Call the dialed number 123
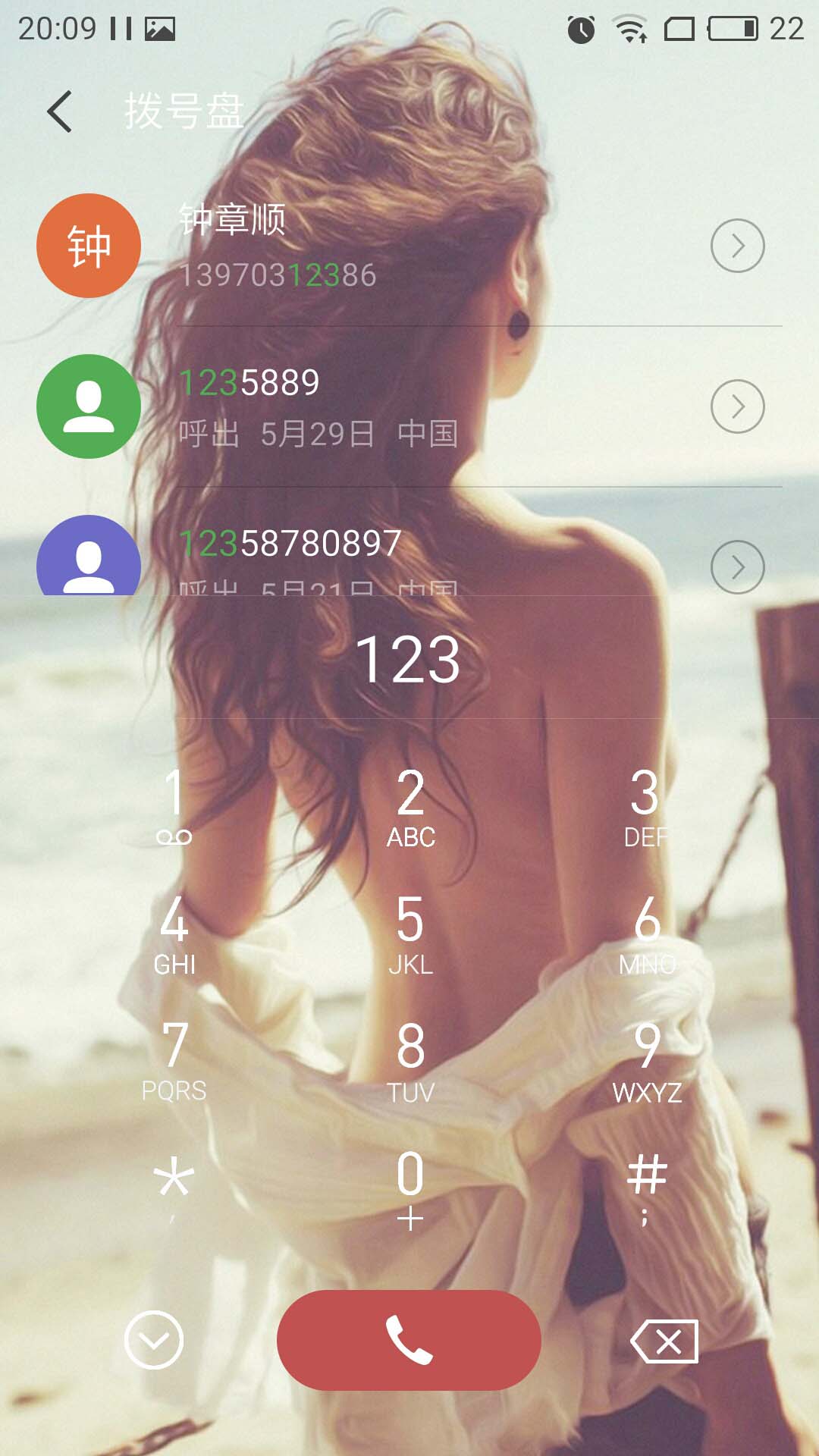 click(x=409, y=1340)
